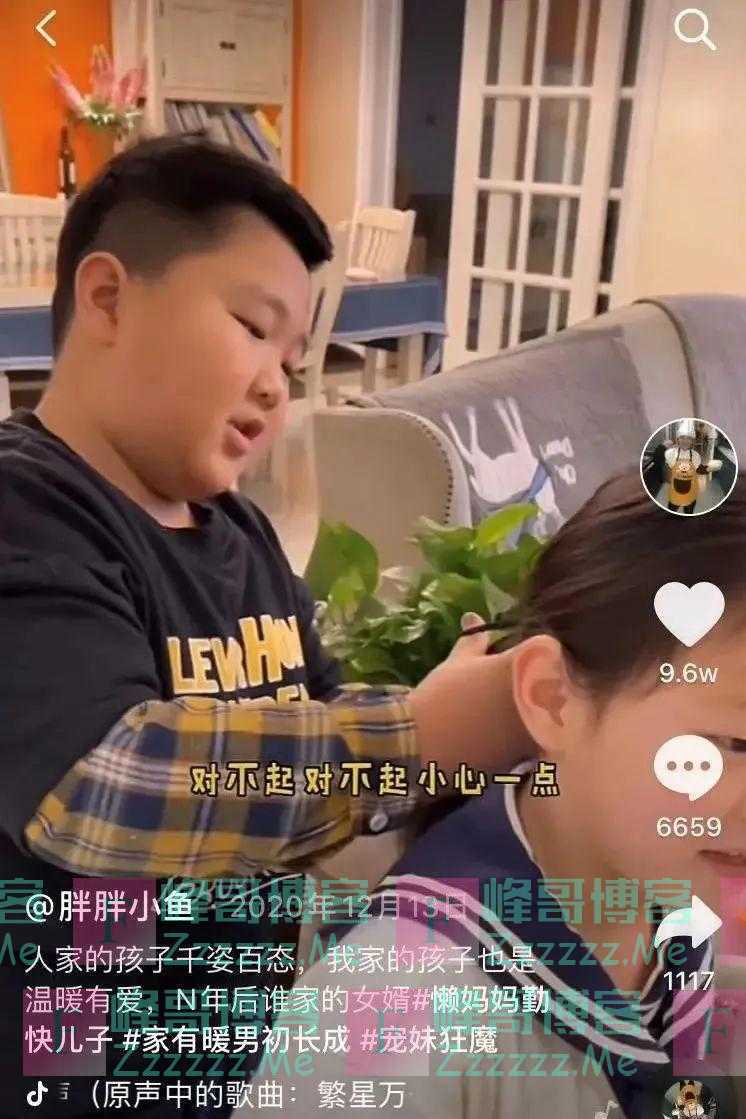Open the 6659 comments
This screenshot has height=1119, width=746.
pyautogui.click(x=688, y=767)
